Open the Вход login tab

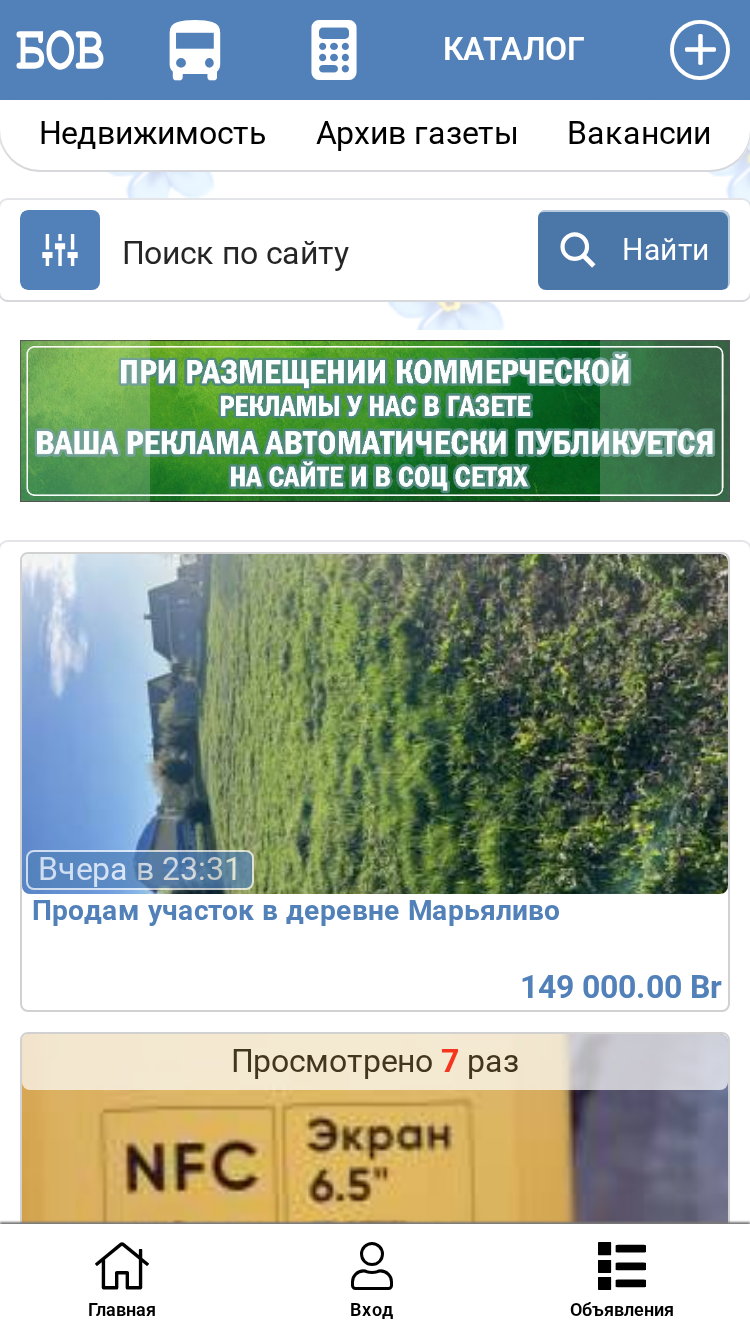point(372,1280)
